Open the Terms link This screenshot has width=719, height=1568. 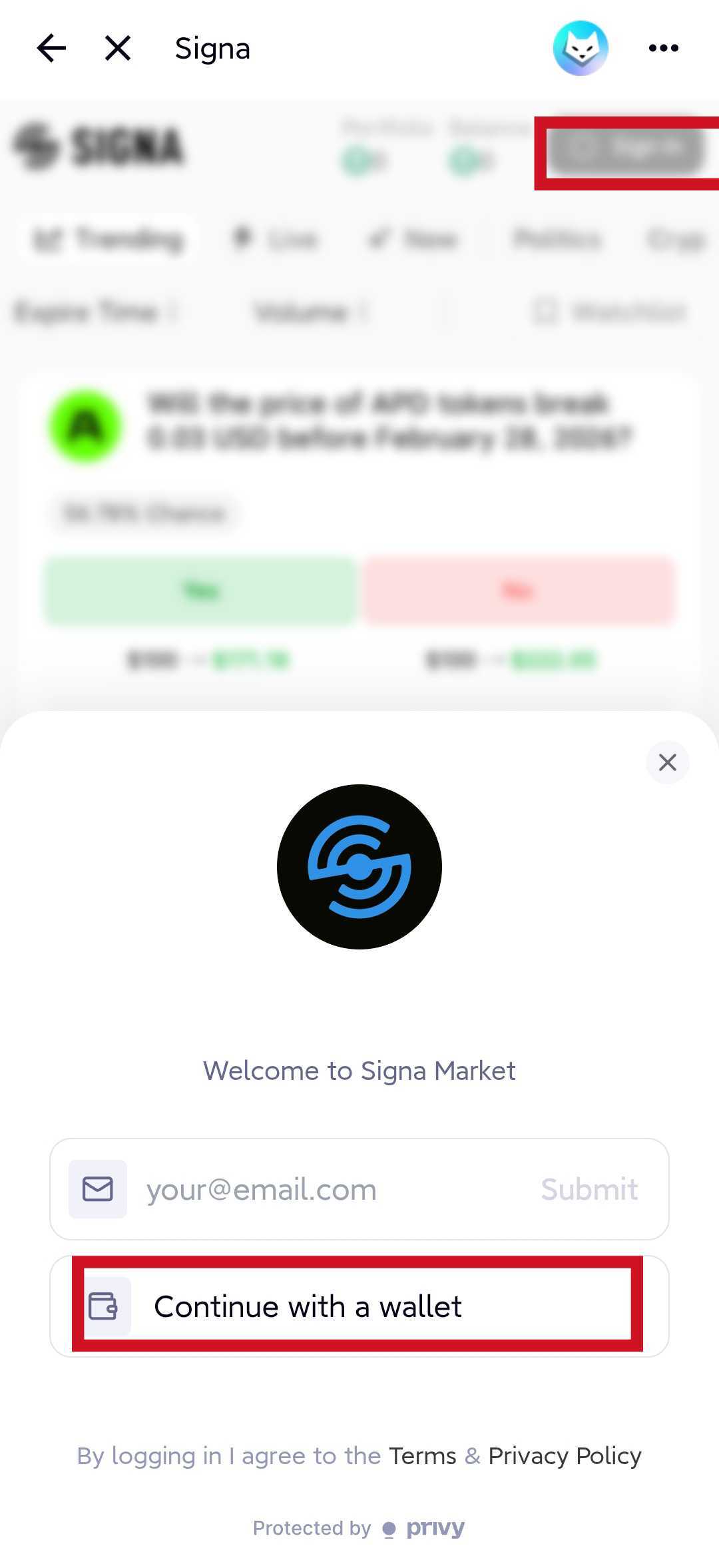click(423, 1456)
